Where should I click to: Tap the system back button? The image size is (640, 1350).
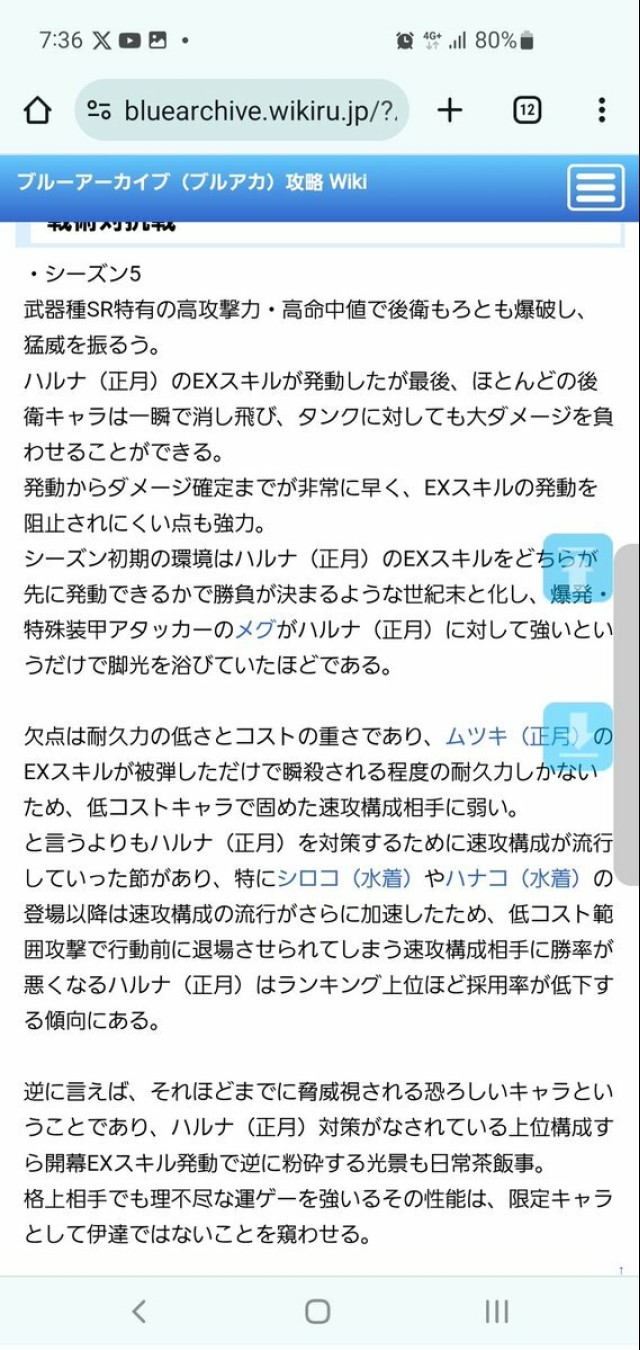pos(139,1311)
